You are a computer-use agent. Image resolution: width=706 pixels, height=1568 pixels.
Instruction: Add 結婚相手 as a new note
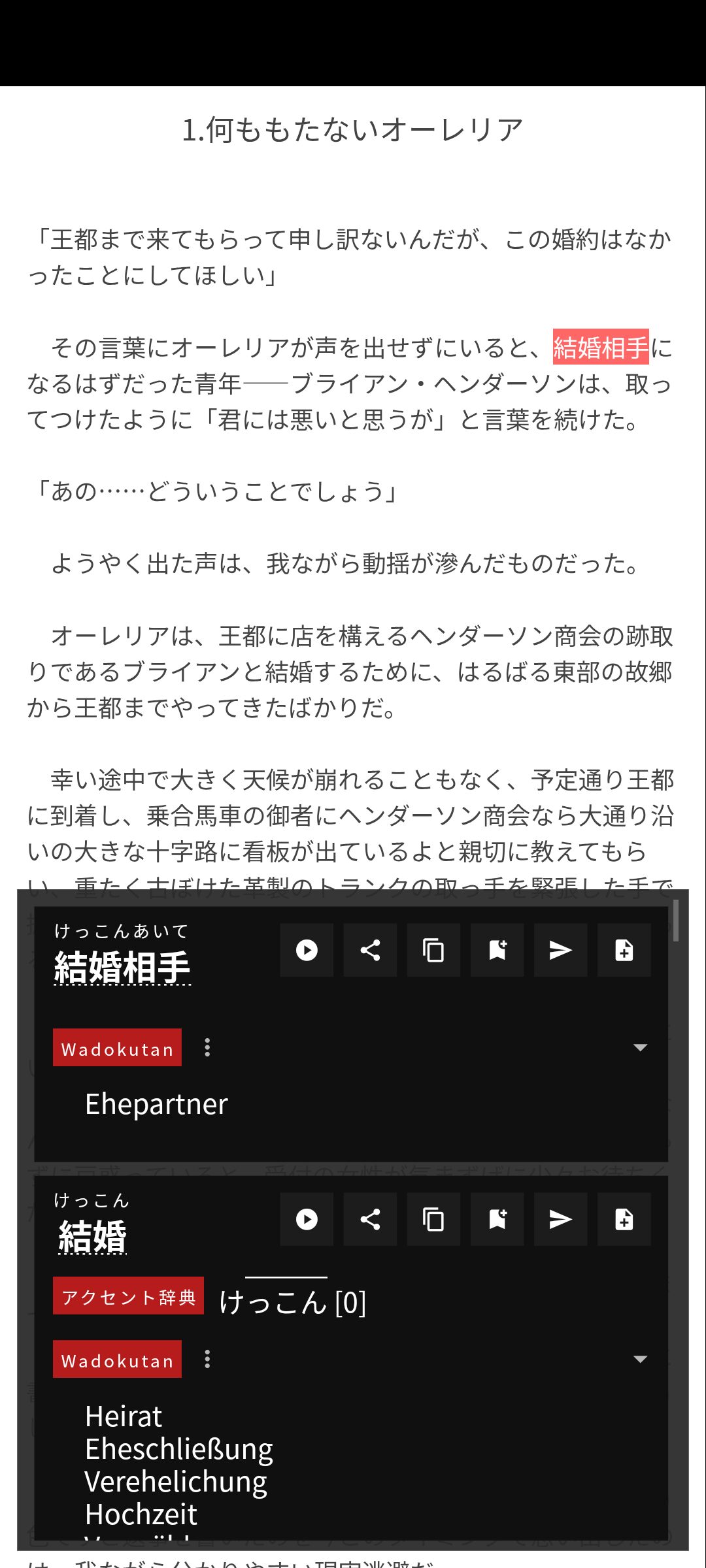[624, 950]
